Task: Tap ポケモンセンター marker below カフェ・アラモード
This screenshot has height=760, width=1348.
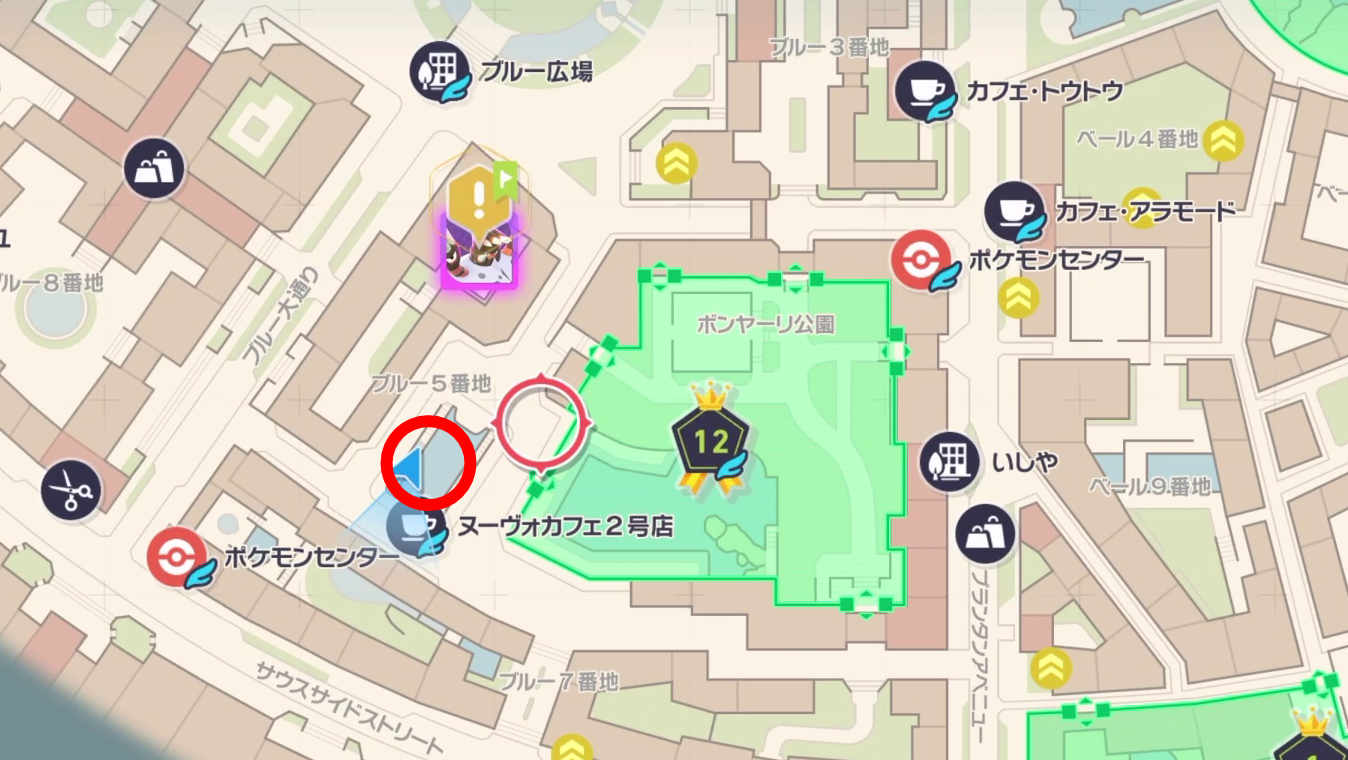Action: click(x=921, y=259)
